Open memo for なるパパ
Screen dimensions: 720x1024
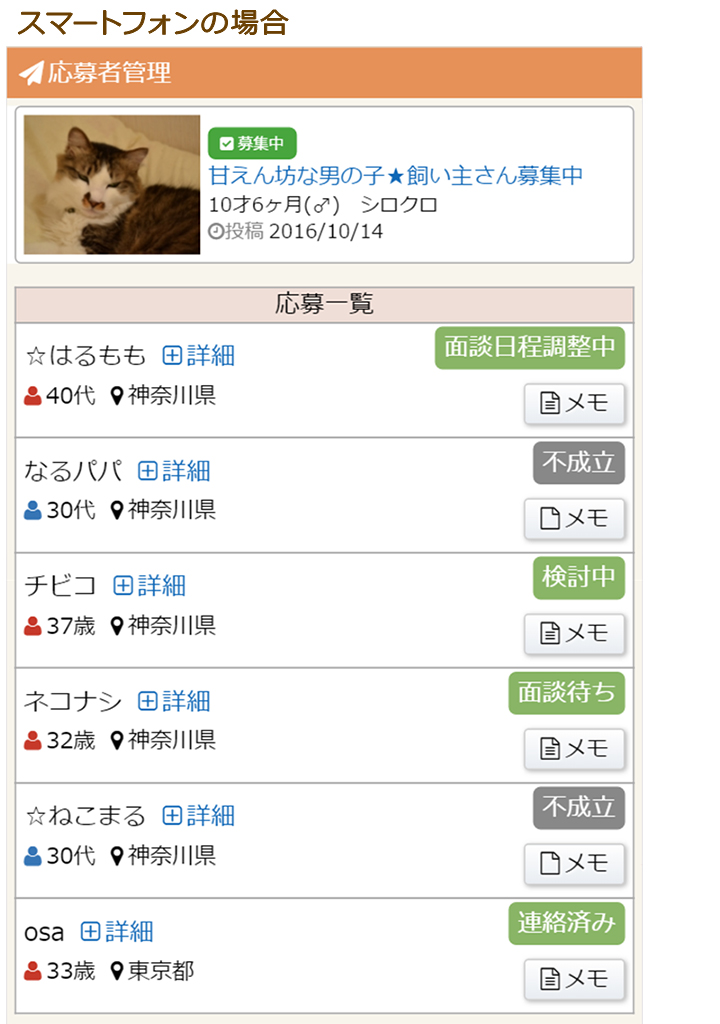(574, 518)
